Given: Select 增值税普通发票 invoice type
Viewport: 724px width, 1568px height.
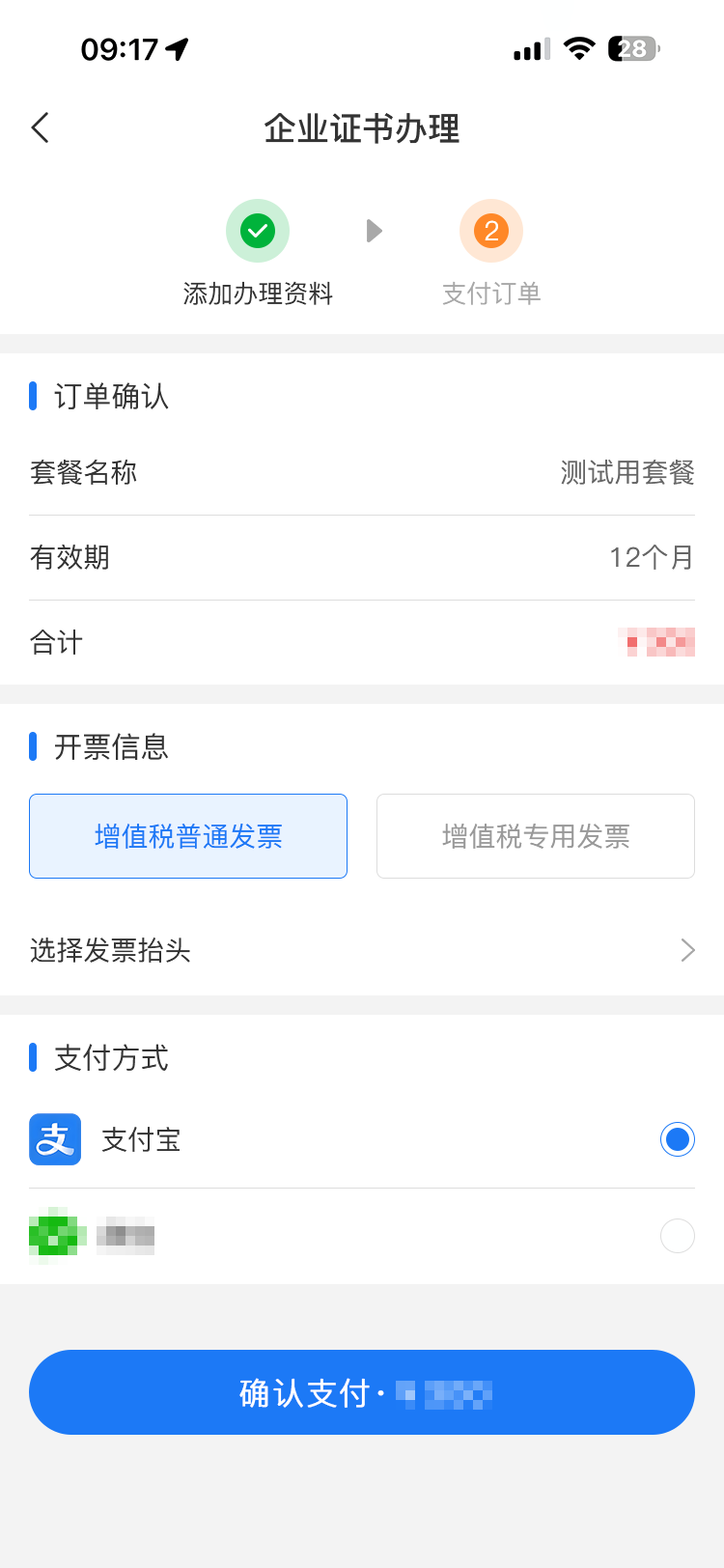Looking at the screenshot, I should click(188, 836).
